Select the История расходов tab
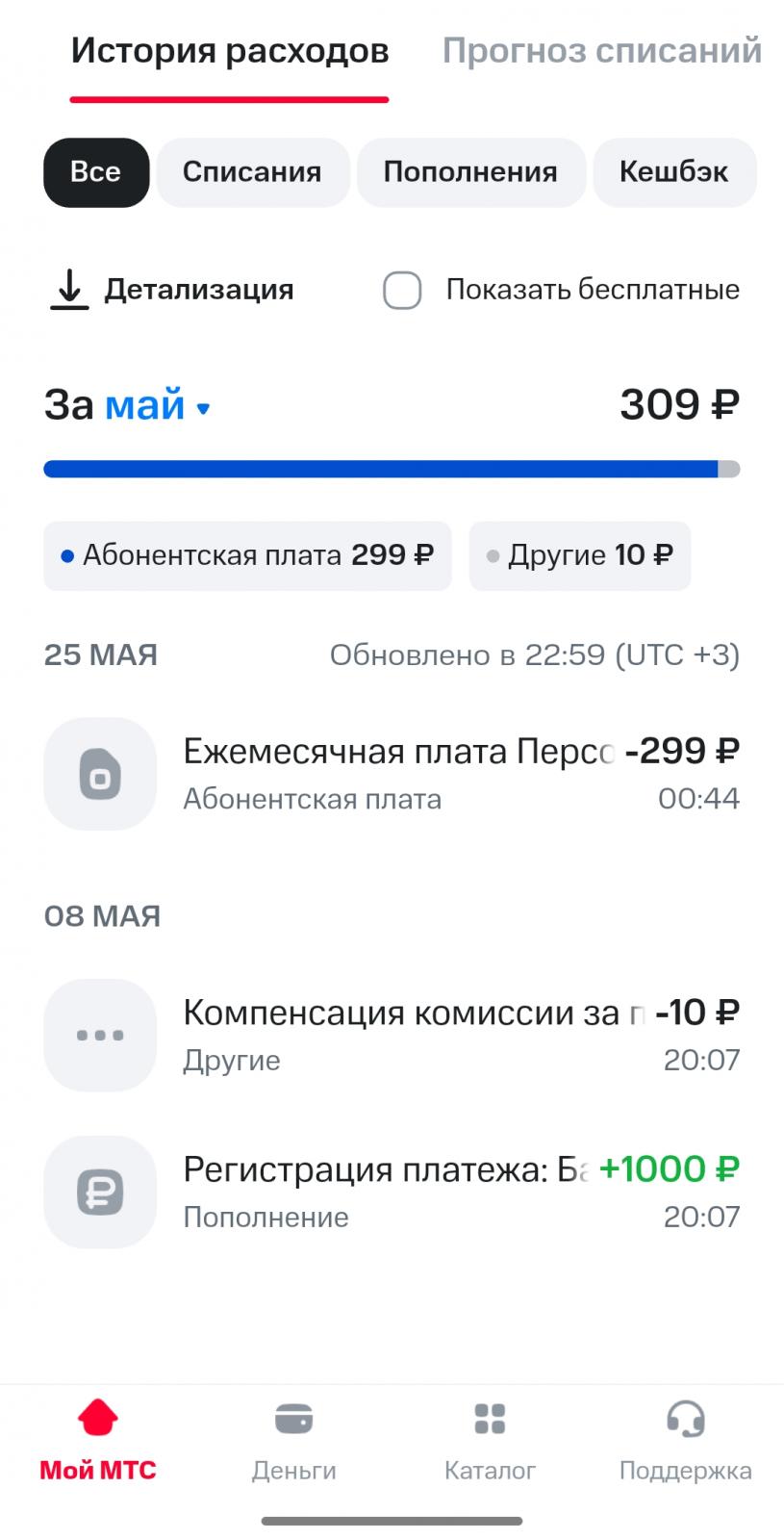This screenshot has height=1540, width=784. (230, 51)
